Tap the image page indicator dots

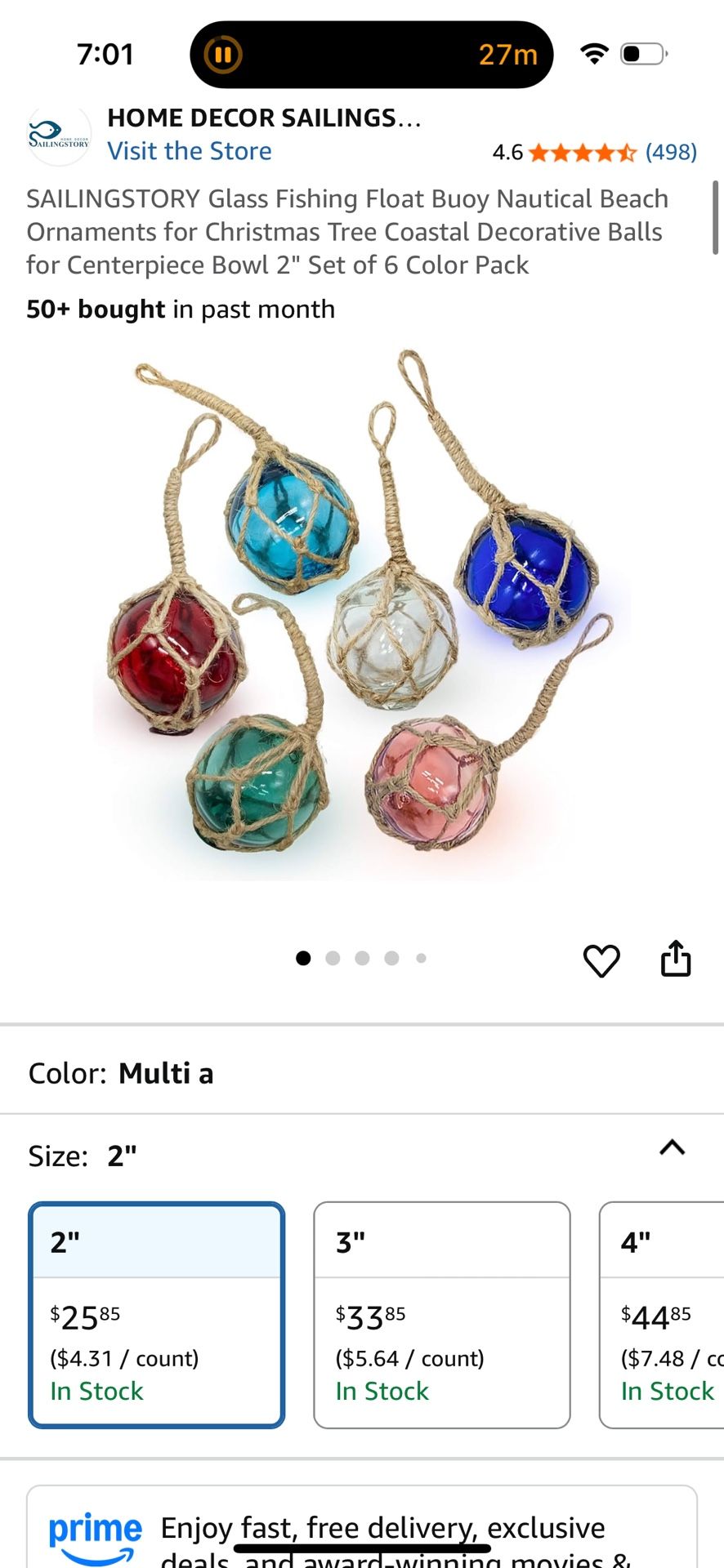click(361, 958)
